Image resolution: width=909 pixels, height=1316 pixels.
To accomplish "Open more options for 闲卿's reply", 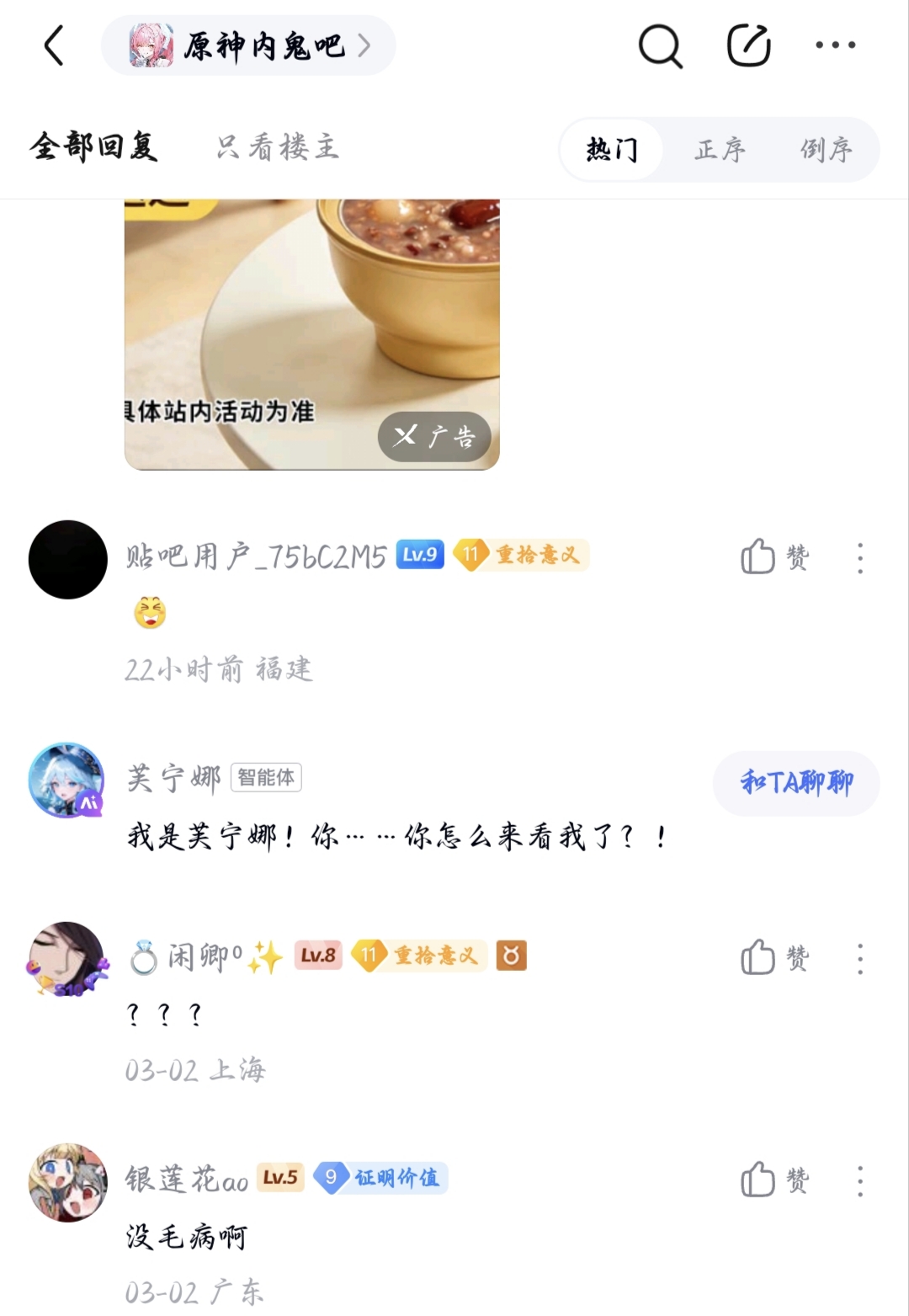I will [859, 959].
